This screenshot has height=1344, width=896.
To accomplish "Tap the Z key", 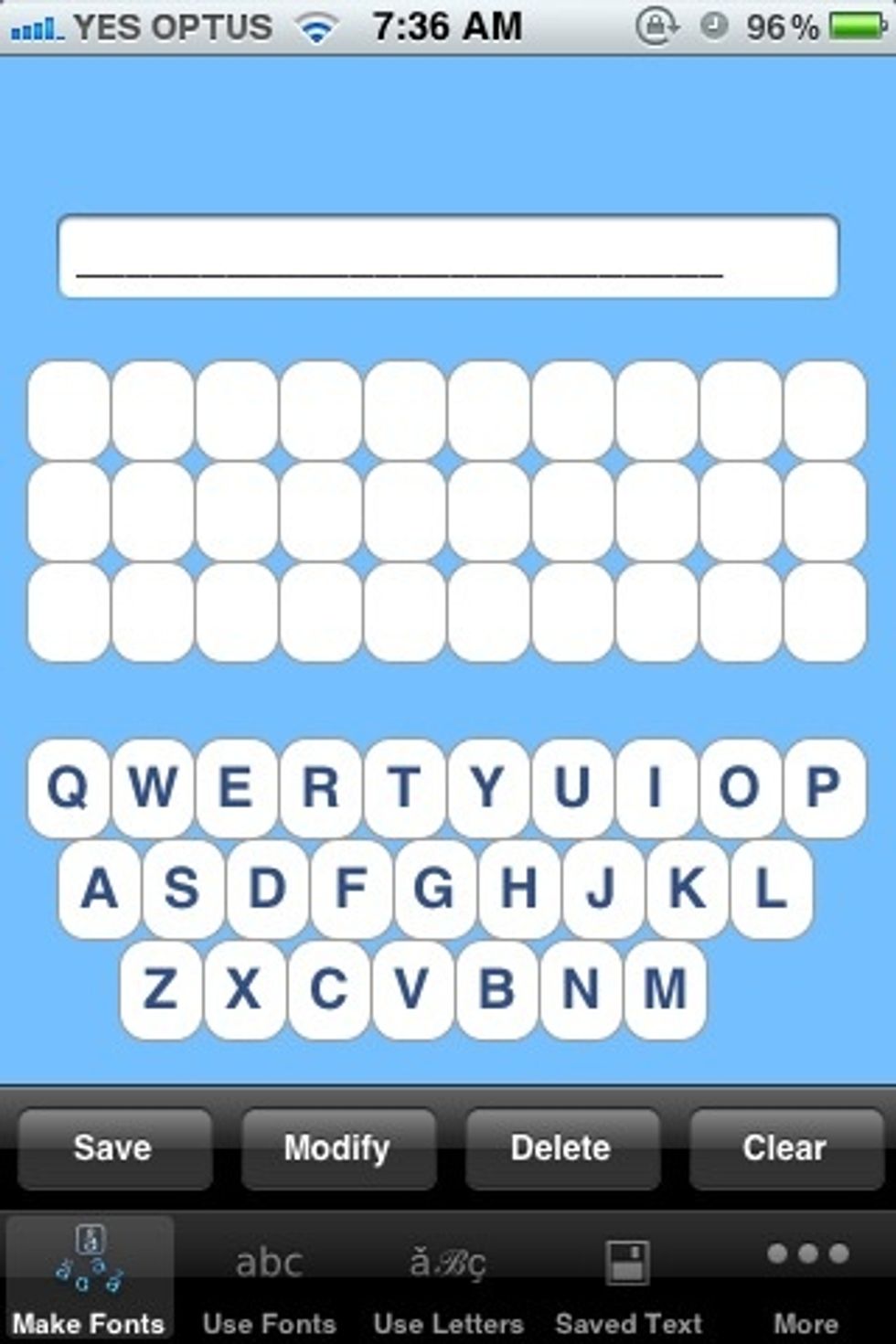I will click(x=161, y=989).
